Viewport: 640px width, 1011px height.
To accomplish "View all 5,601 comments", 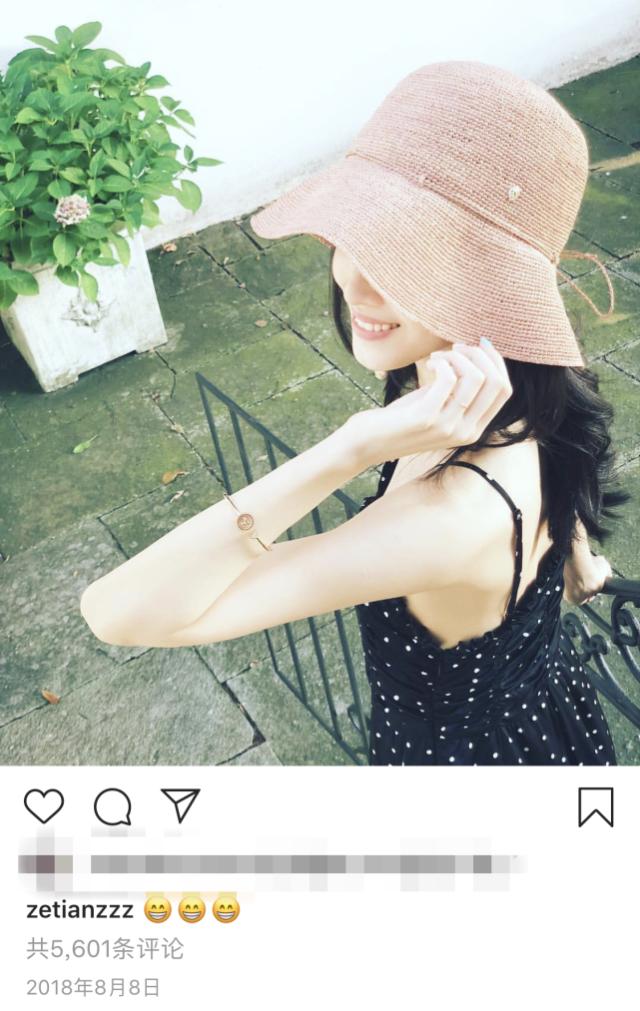I will click(105, 948).
